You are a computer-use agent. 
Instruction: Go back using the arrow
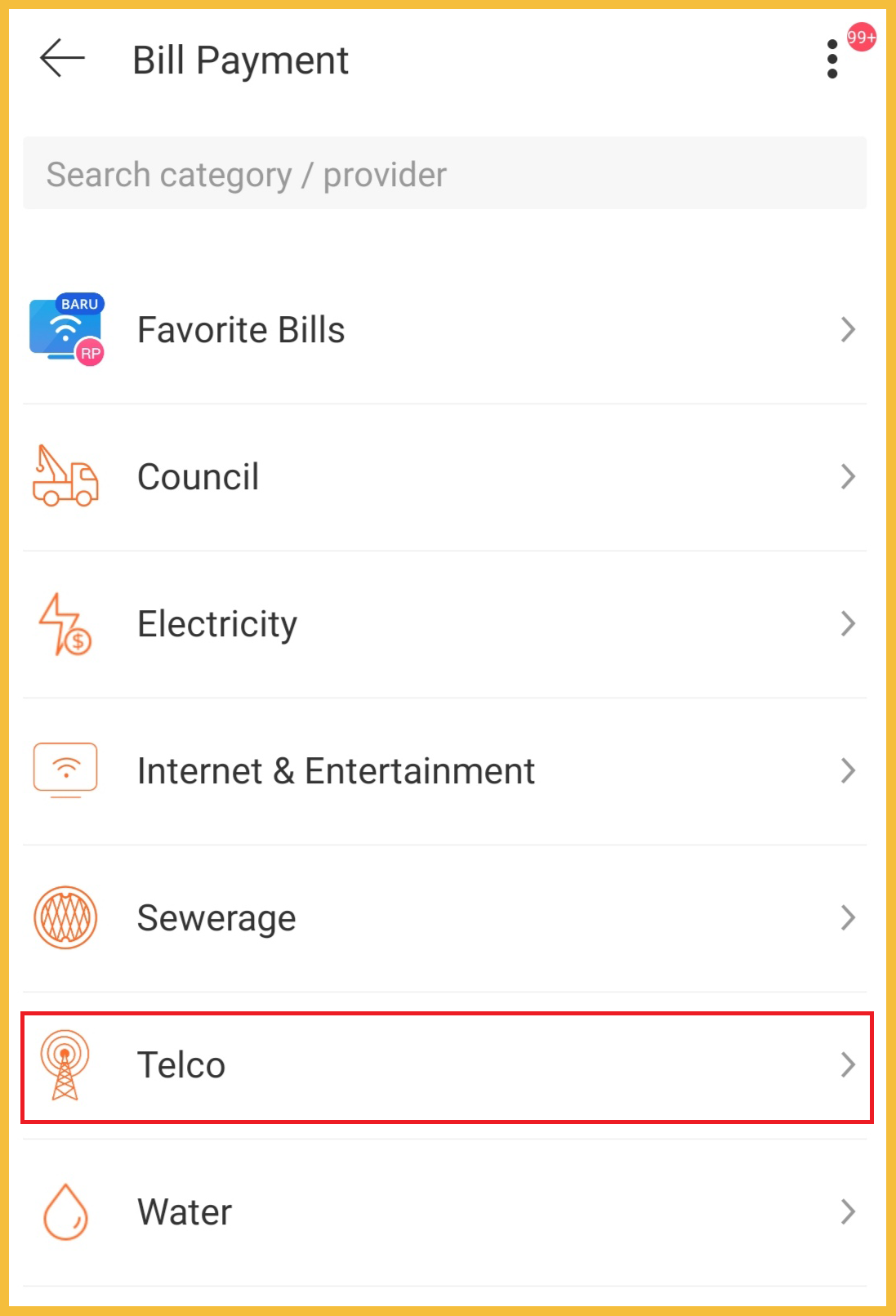[x=62, y=59]
